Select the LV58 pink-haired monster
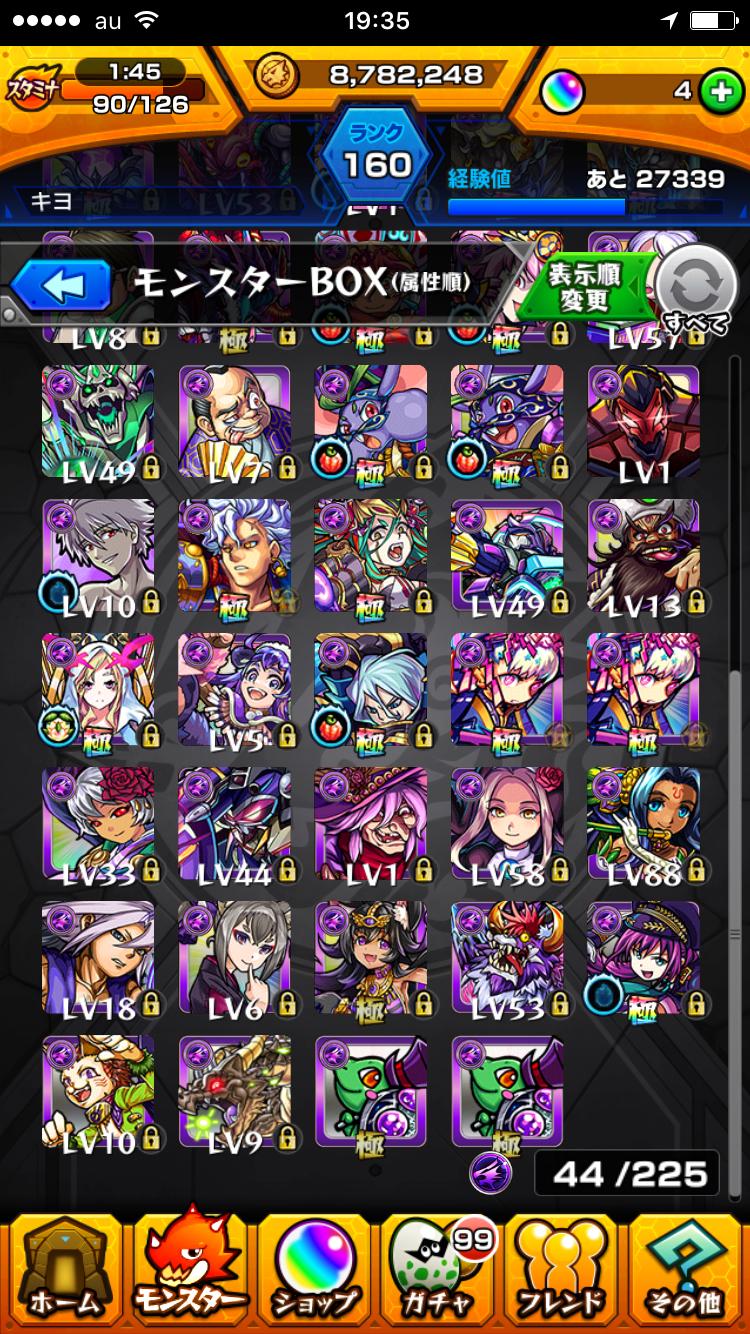This screenshot has width=750, height=1334. click(x=507, y=824)
